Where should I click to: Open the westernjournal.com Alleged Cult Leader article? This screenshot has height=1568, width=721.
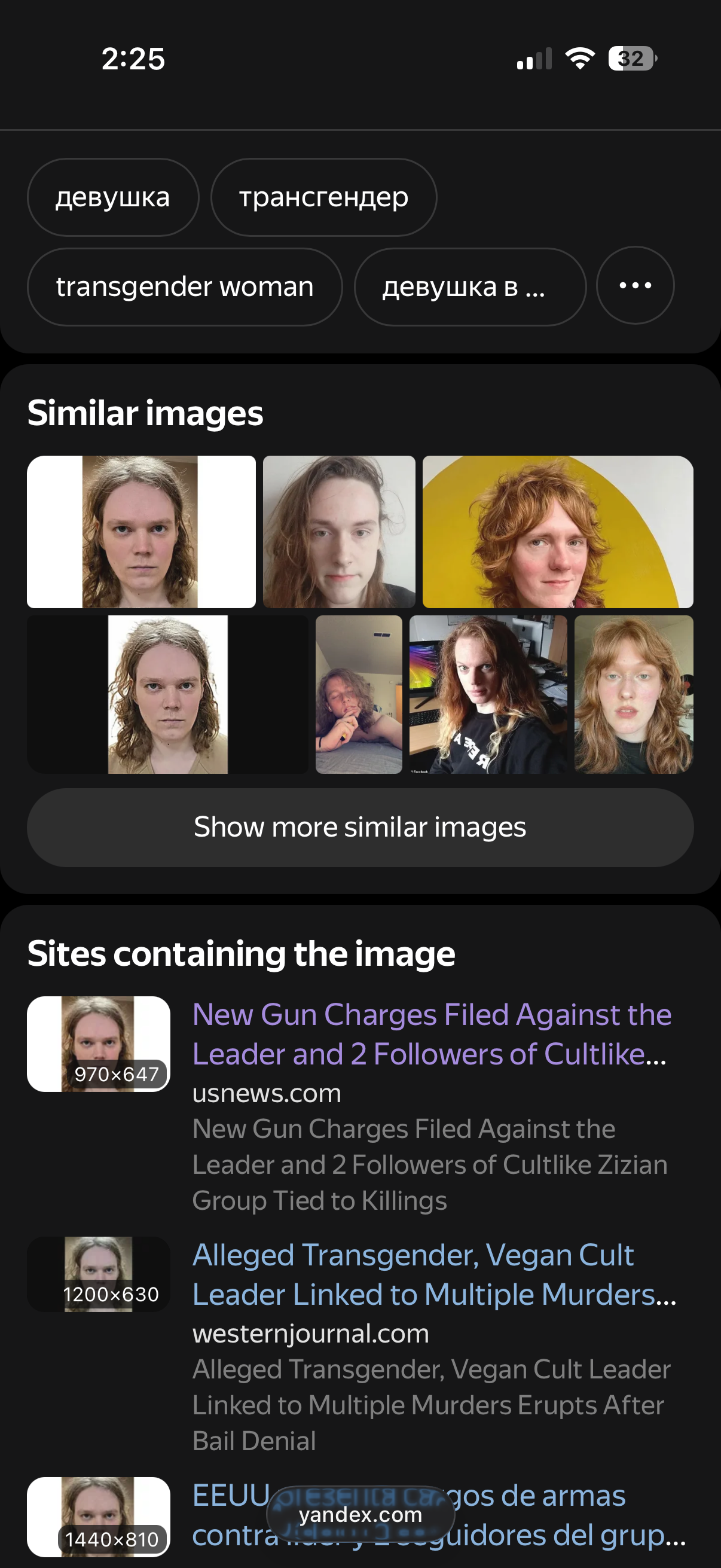click(x=433, y=1274)
